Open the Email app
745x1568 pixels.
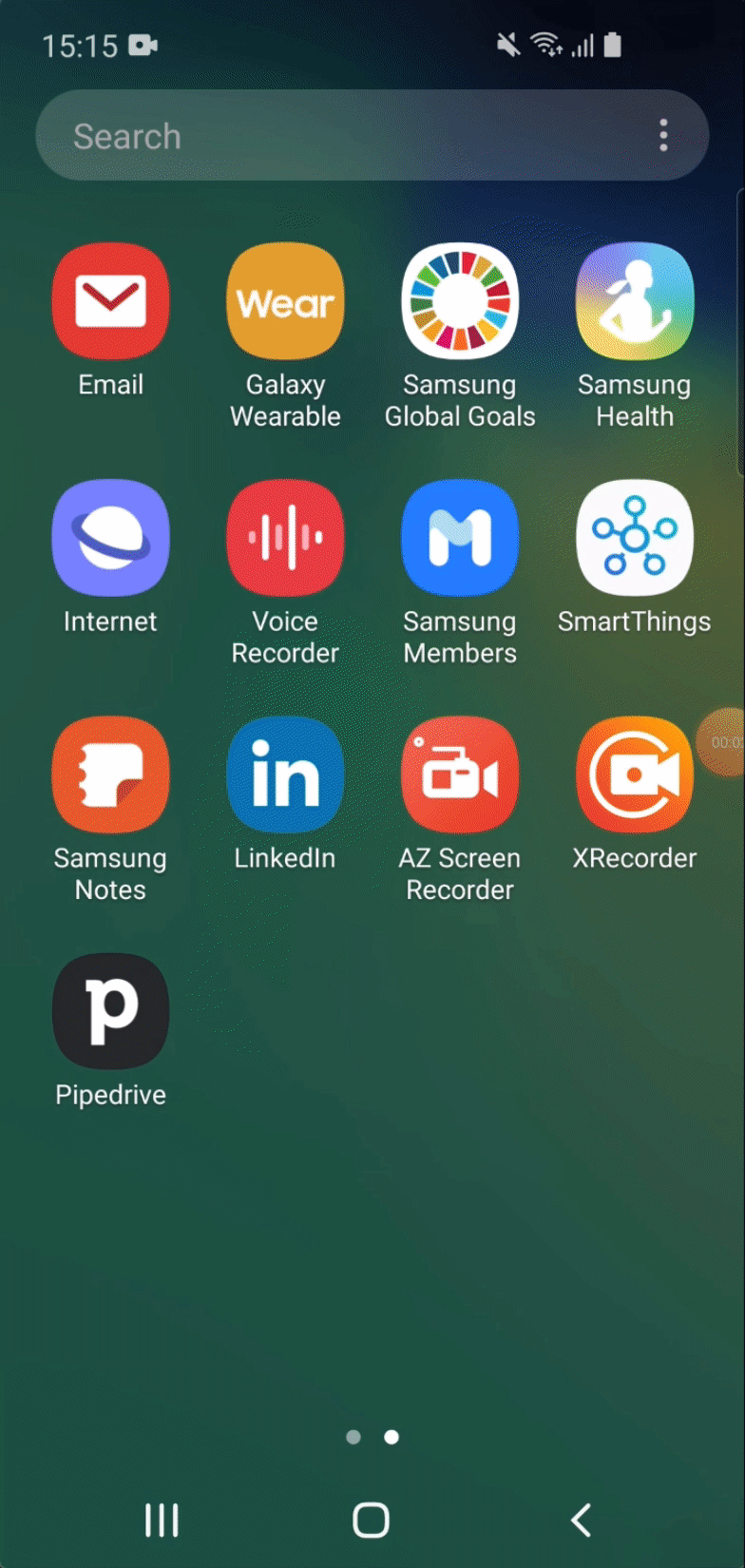(110, 301)
